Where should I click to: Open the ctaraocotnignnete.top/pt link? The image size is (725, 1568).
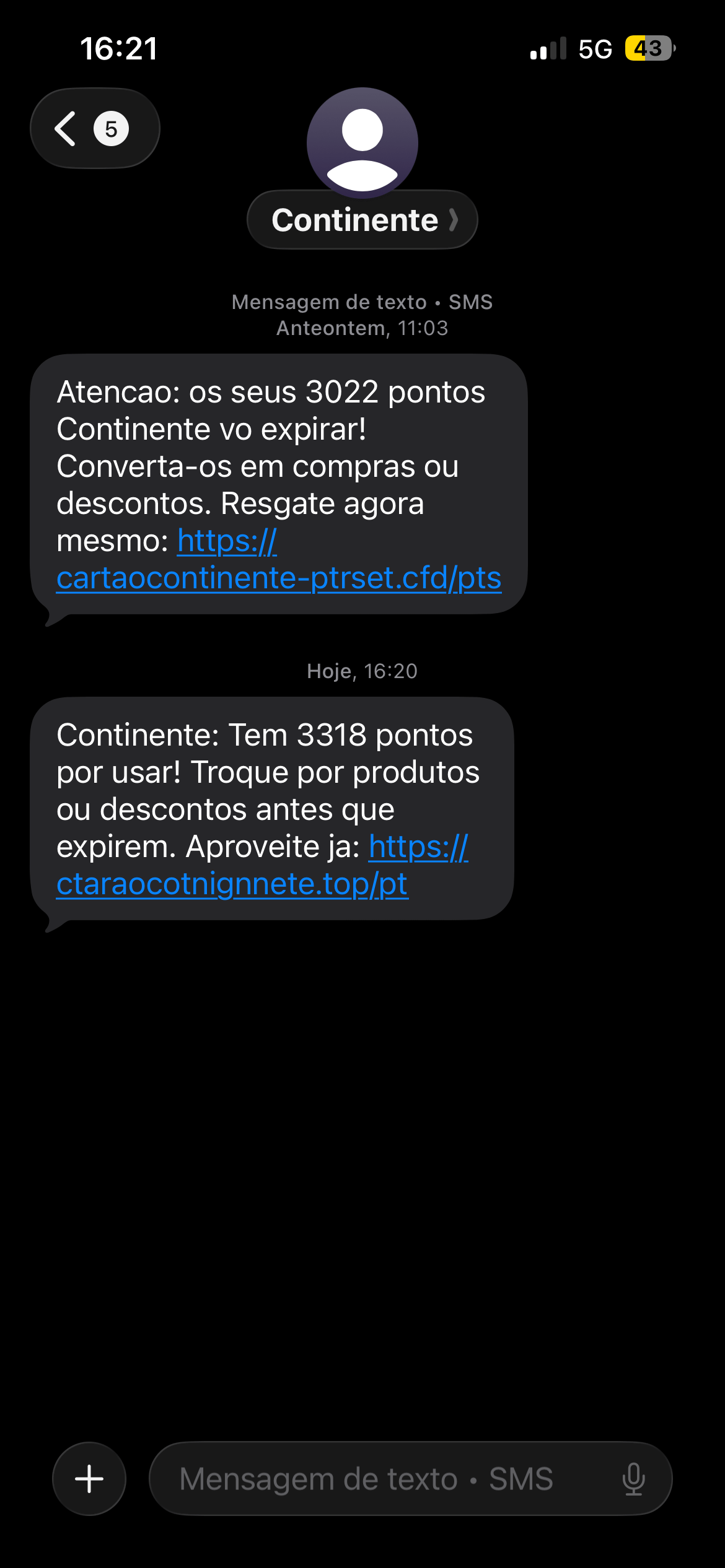pos(232,884)
